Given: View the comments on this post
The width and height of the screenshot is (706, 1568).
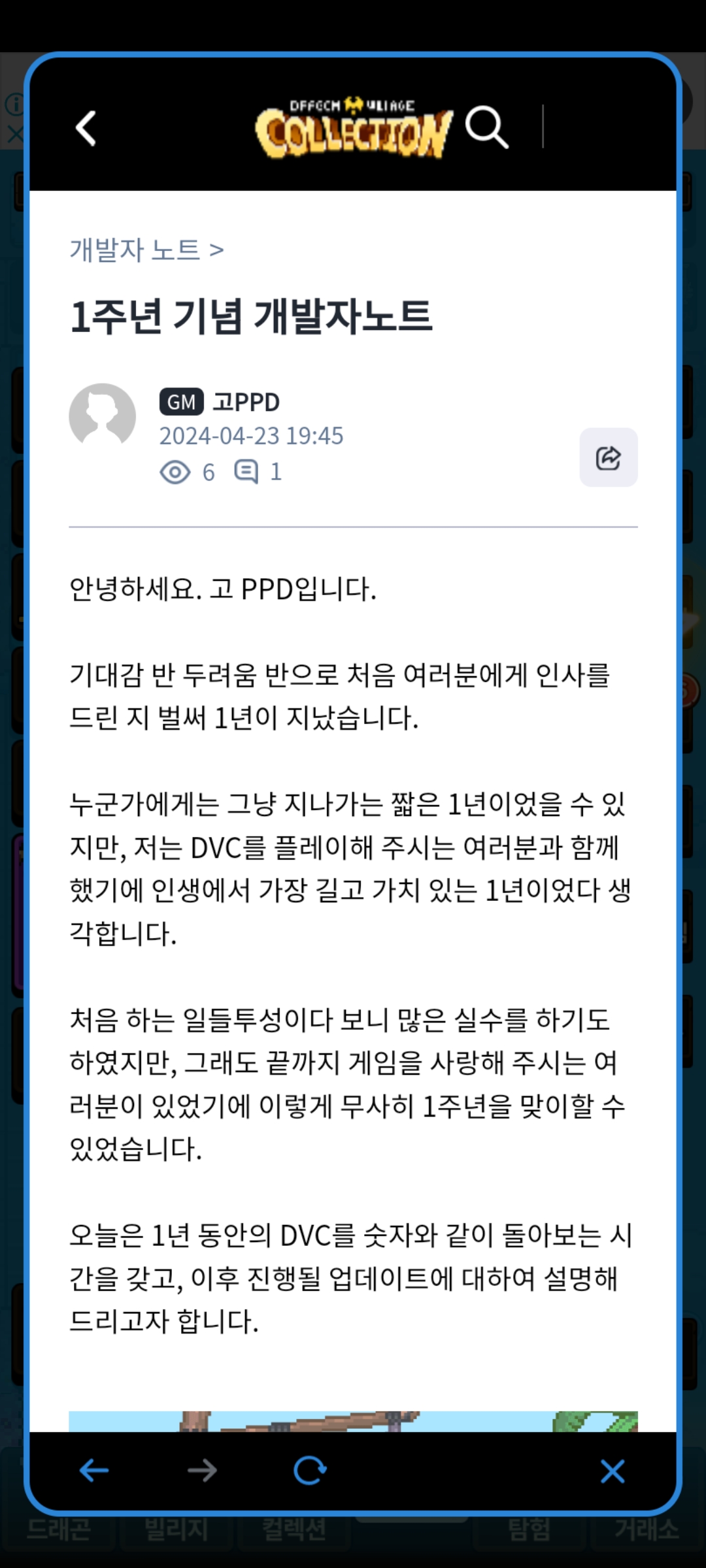Looking at the screenshot, I should [258, 471].
